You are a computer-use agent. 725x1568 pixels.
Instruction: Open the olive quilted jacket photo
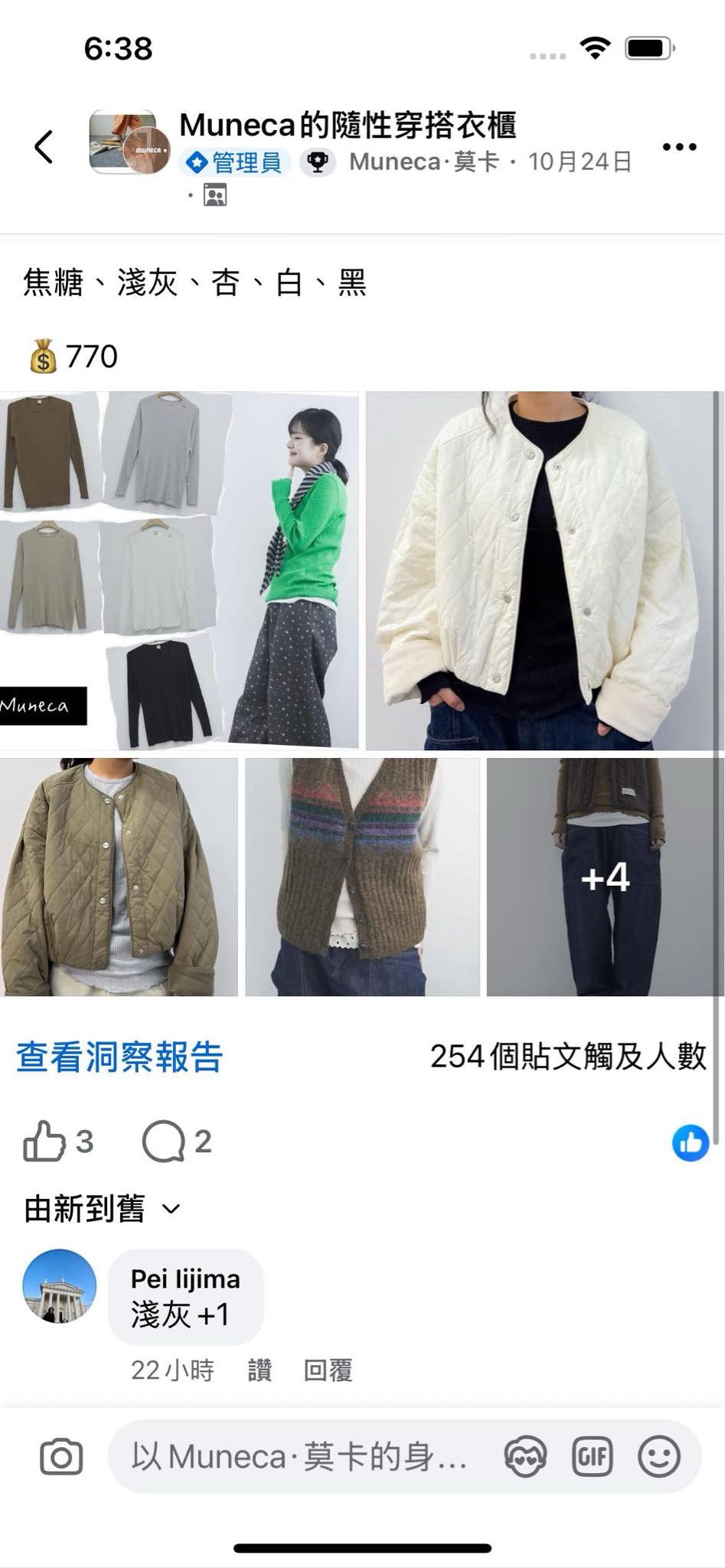tap(118, 877)
